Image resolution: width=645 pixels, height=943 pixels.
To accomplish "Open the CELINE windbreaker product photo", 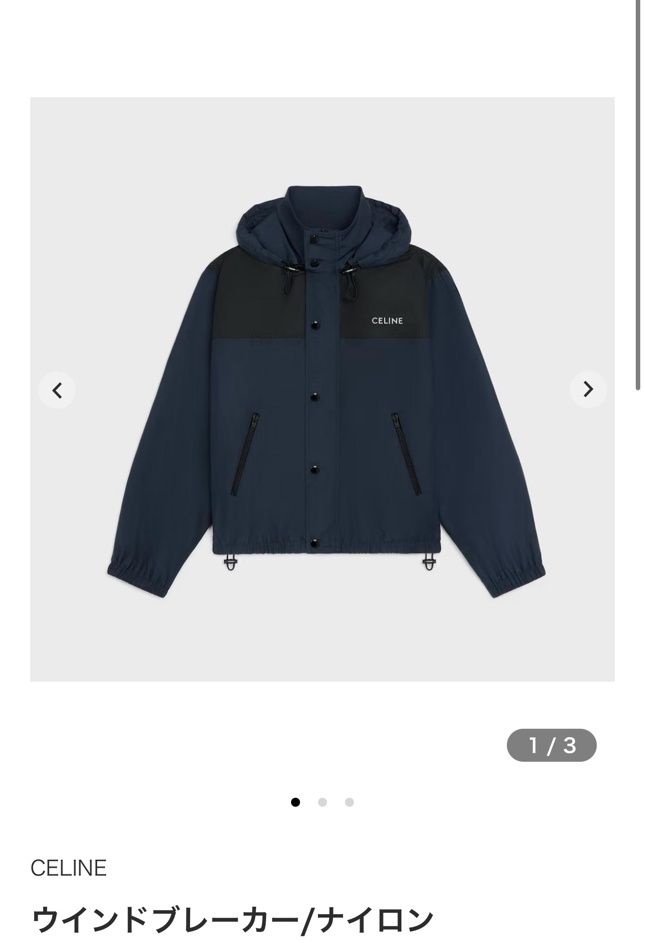I will pos(325,390).
